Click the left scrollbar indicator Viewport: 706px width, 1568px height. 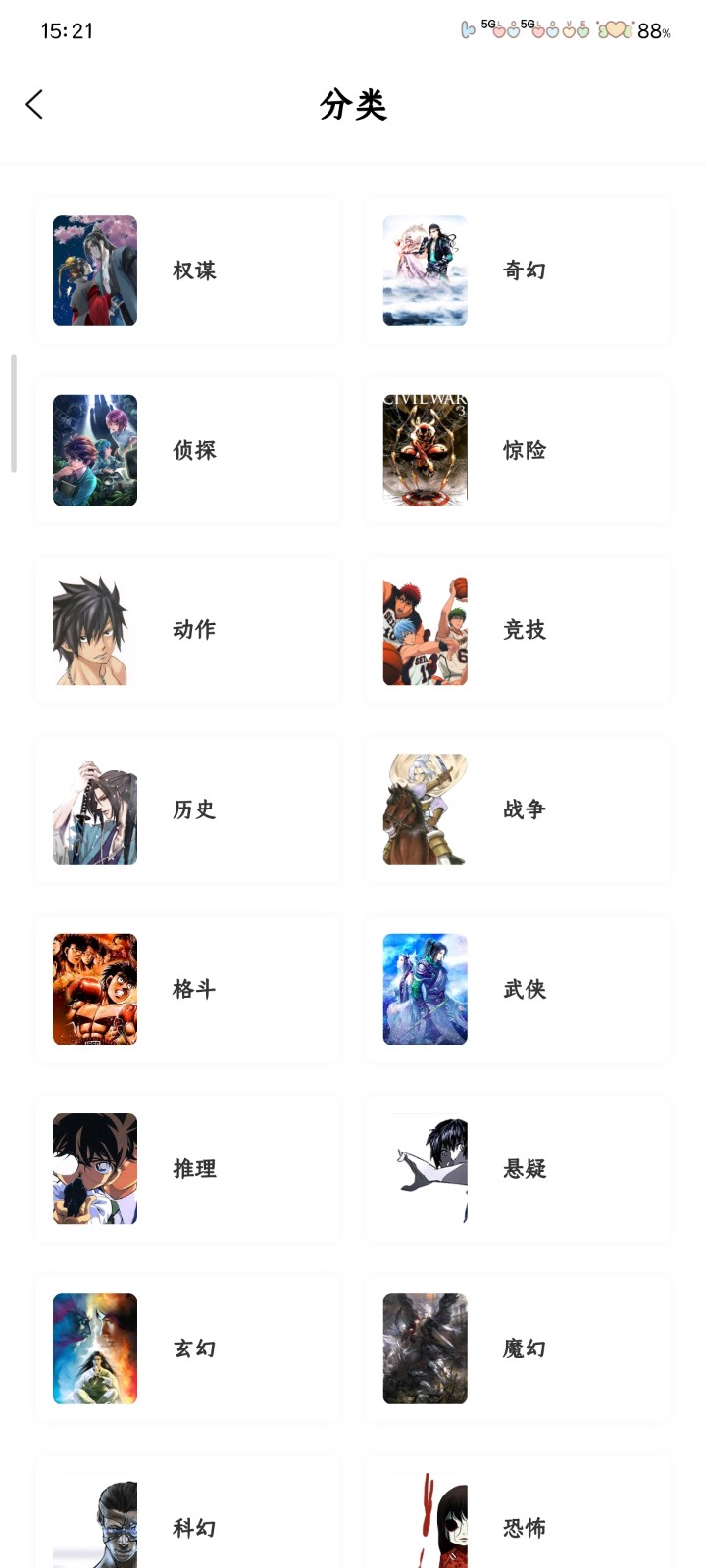(x=14, y=412)
